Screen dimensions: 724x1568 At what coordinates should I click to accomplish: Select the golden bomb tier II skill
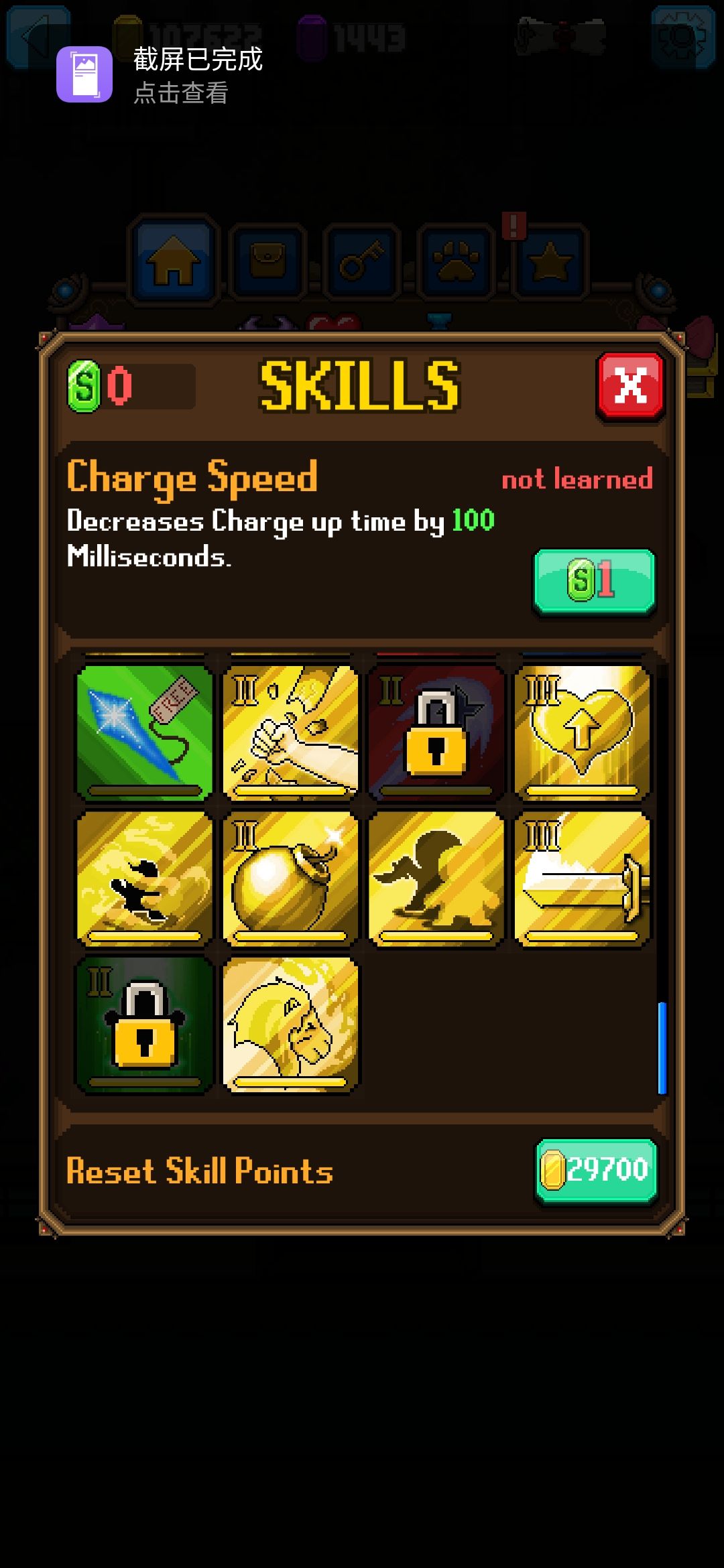click(290, 876)
